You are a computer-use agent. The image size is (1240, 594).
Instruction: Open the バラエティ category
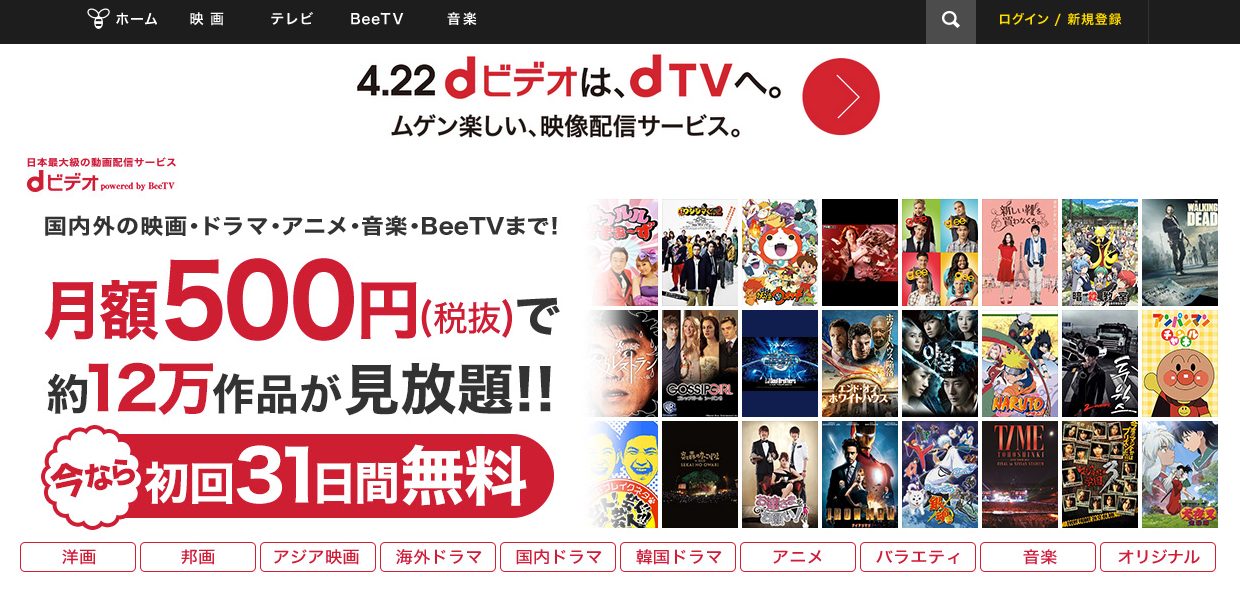(918, 557)
